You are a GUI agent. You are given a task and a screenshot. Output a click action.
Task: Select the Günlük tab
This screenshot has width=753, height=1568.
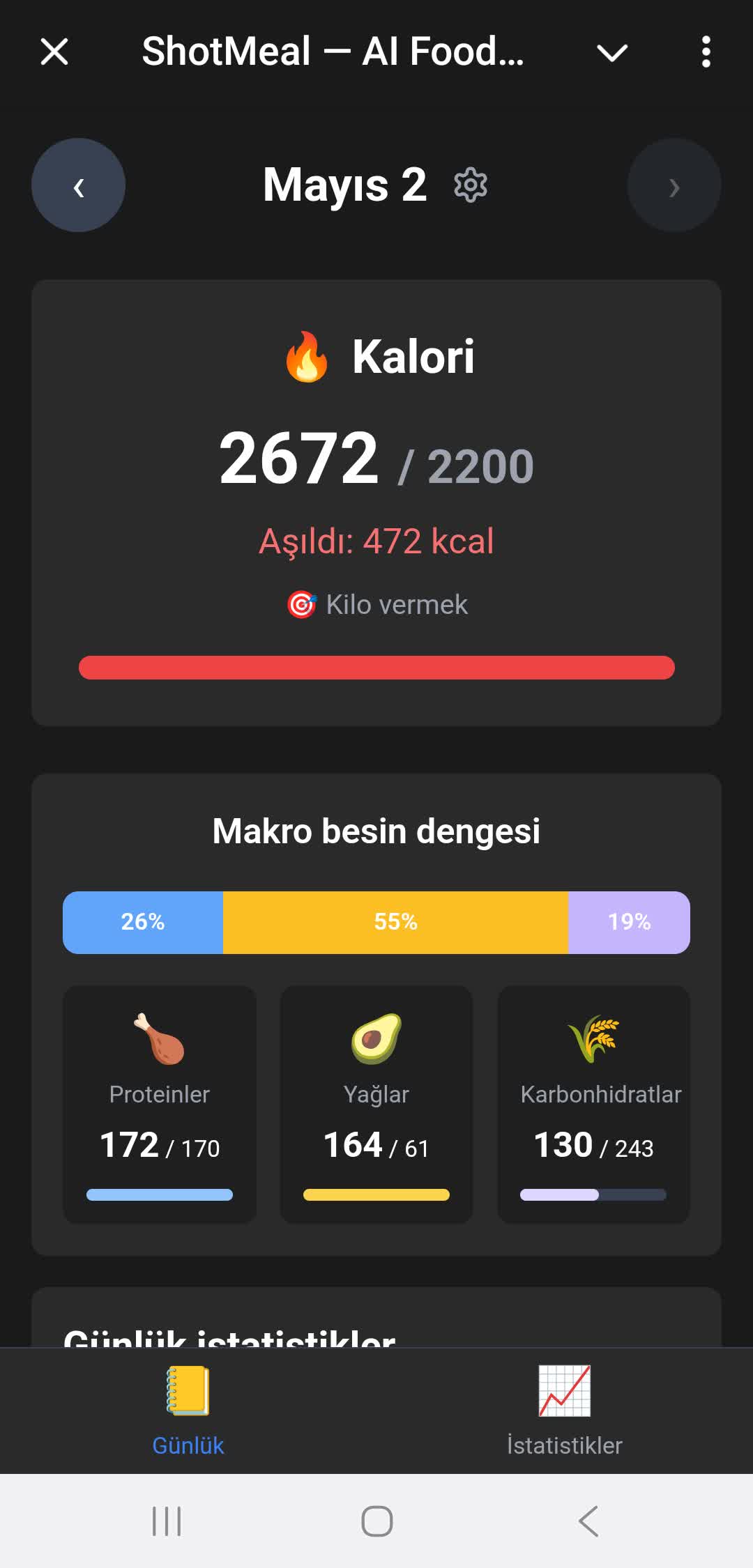188,1411
